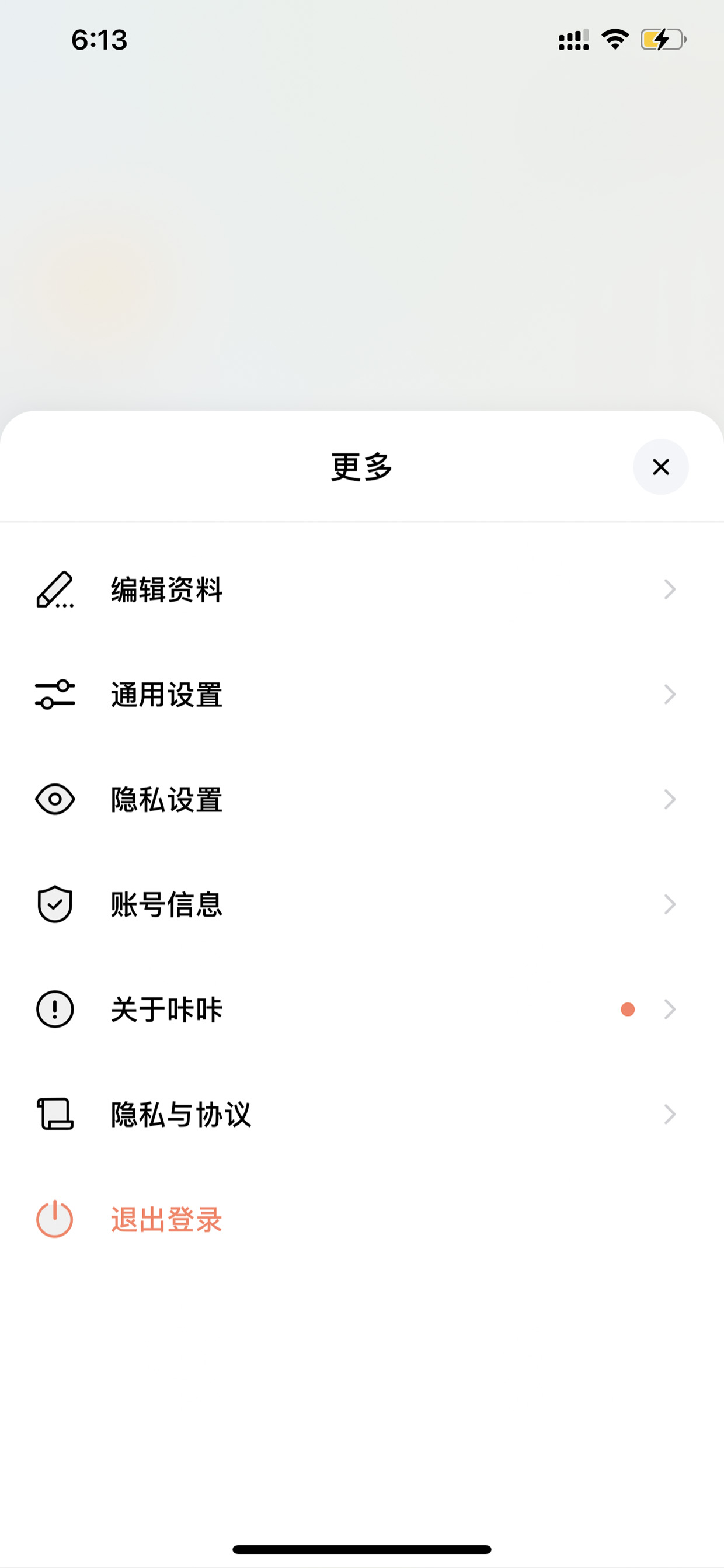Image resolution: width=724 pixels, height=1568 pixels.
Task: Open 隐私与协议
Action: pyautogui.click(x=362, y=1115)
